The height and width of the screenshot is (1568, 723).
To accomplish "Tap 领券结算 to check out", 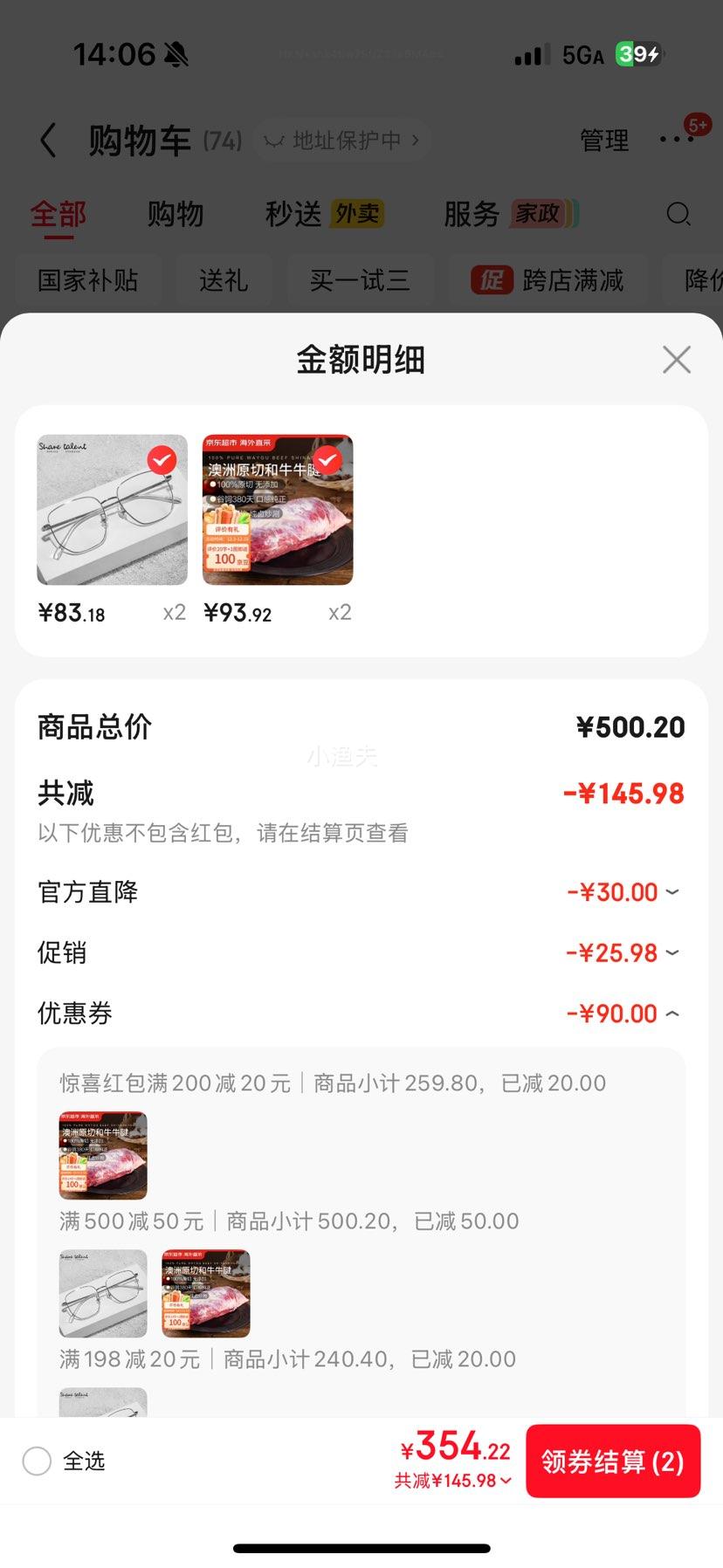I will 612,1461.
